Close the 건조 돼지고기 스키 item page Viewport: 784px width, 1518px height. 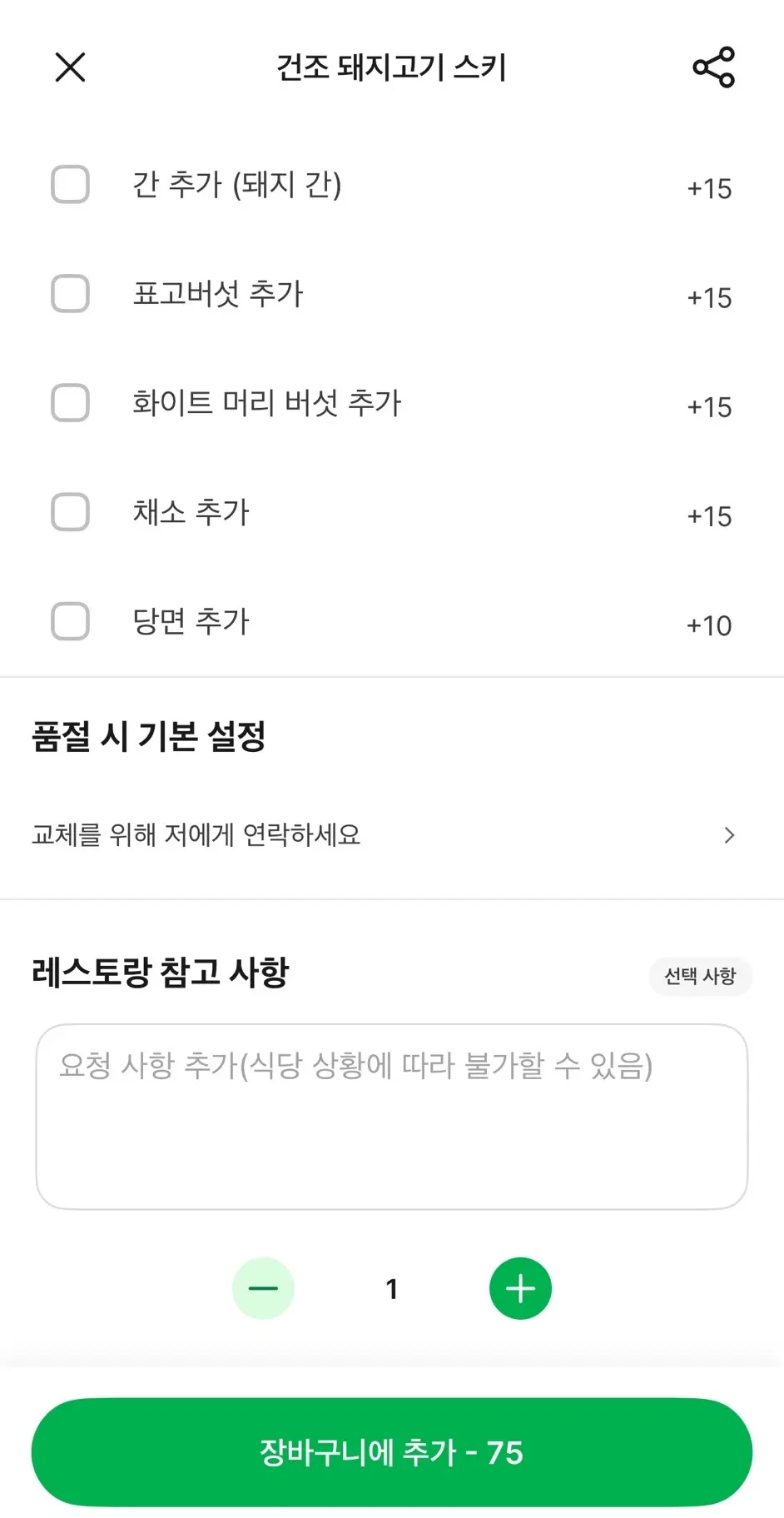pyautogui.click(x=71, y=67)
